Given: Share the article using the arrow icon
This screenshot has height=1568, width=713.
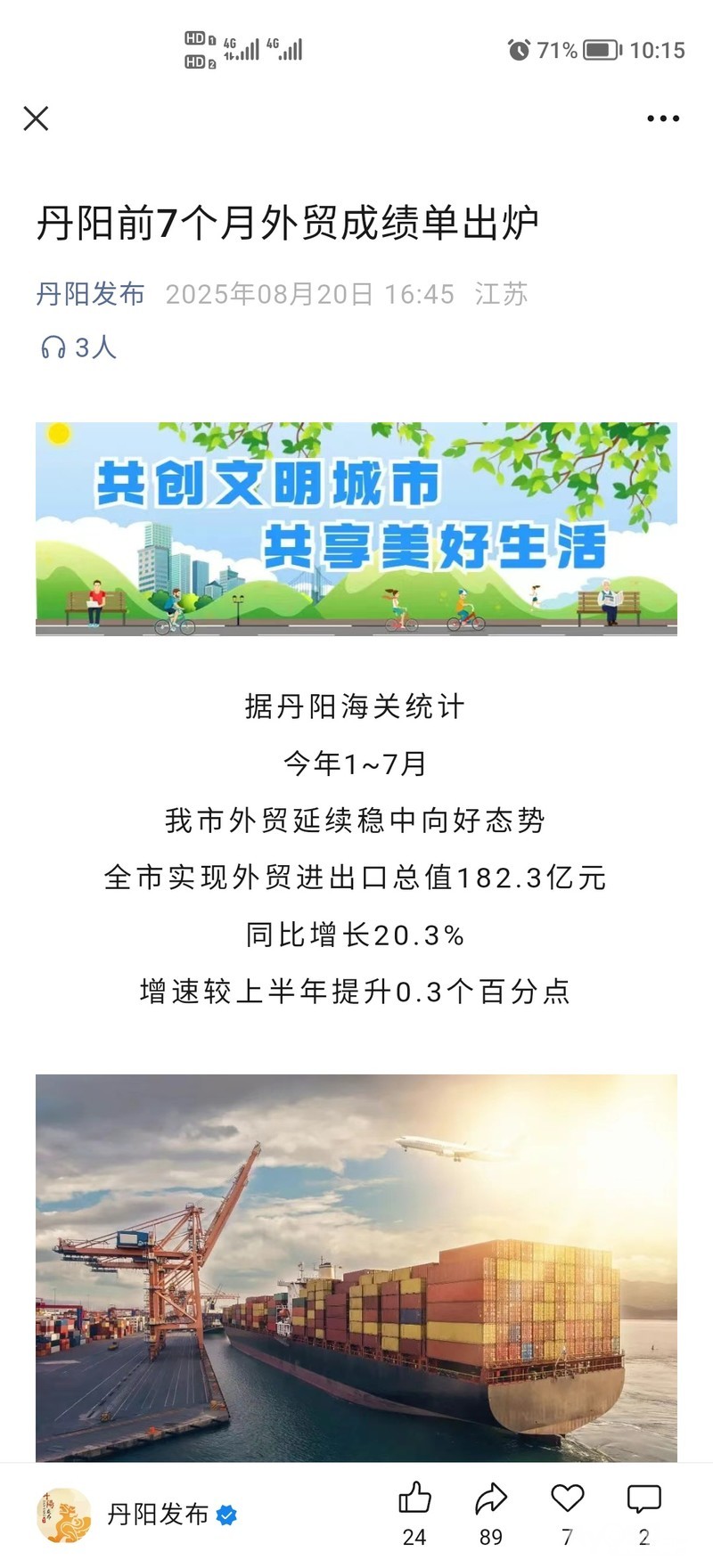Looking at the screenshot, I should tap(491, 1499).
